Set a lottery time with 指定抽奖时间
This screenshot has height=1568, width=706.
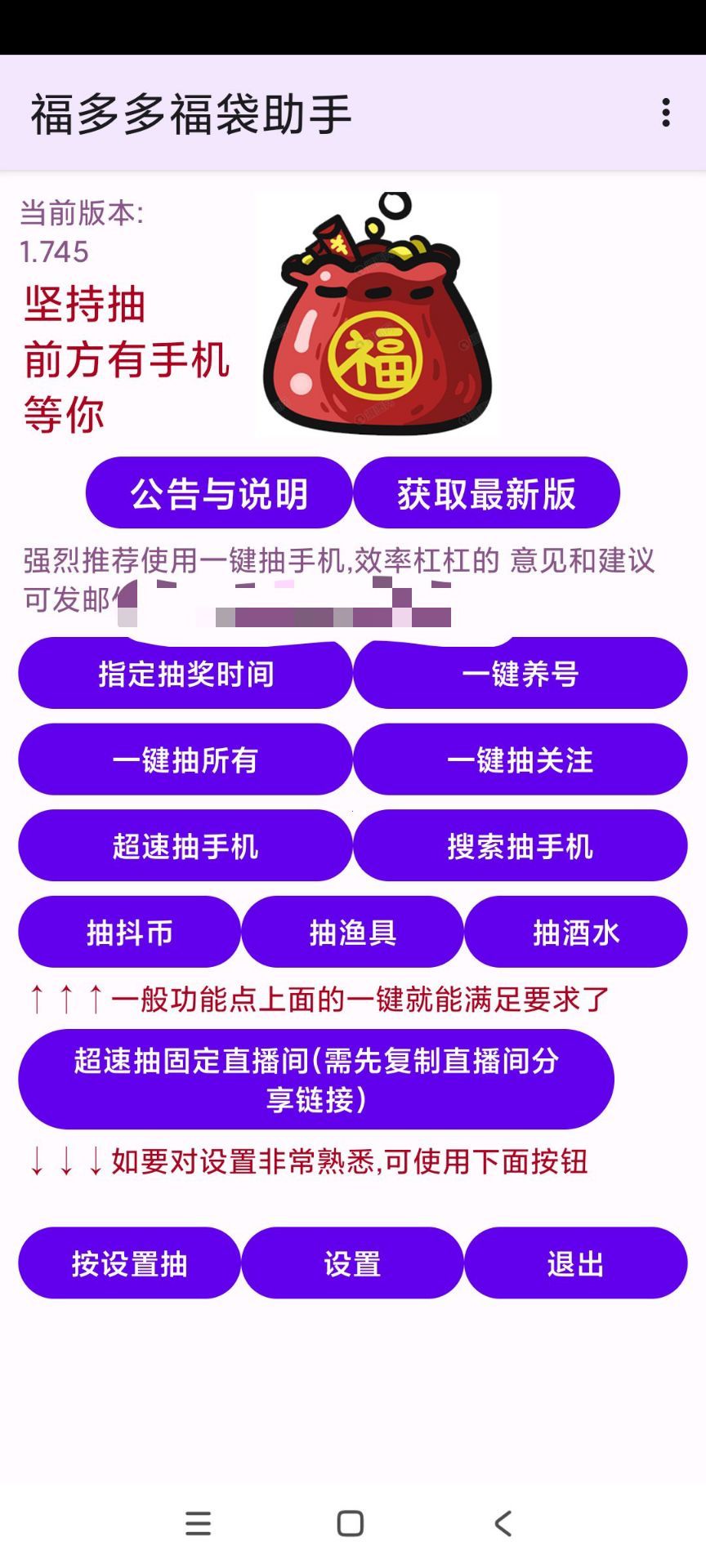coord(186,675)
